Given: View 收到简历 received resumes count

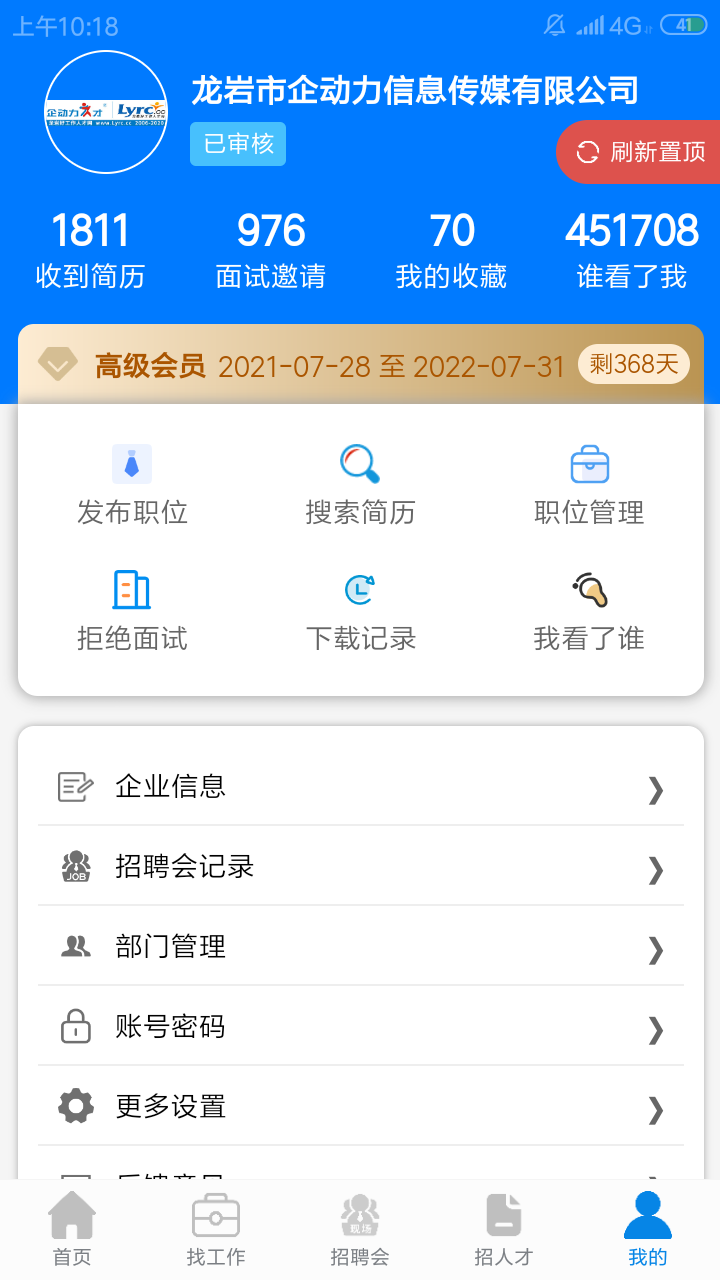Looking at the screenshot, I should click(91, 245).
